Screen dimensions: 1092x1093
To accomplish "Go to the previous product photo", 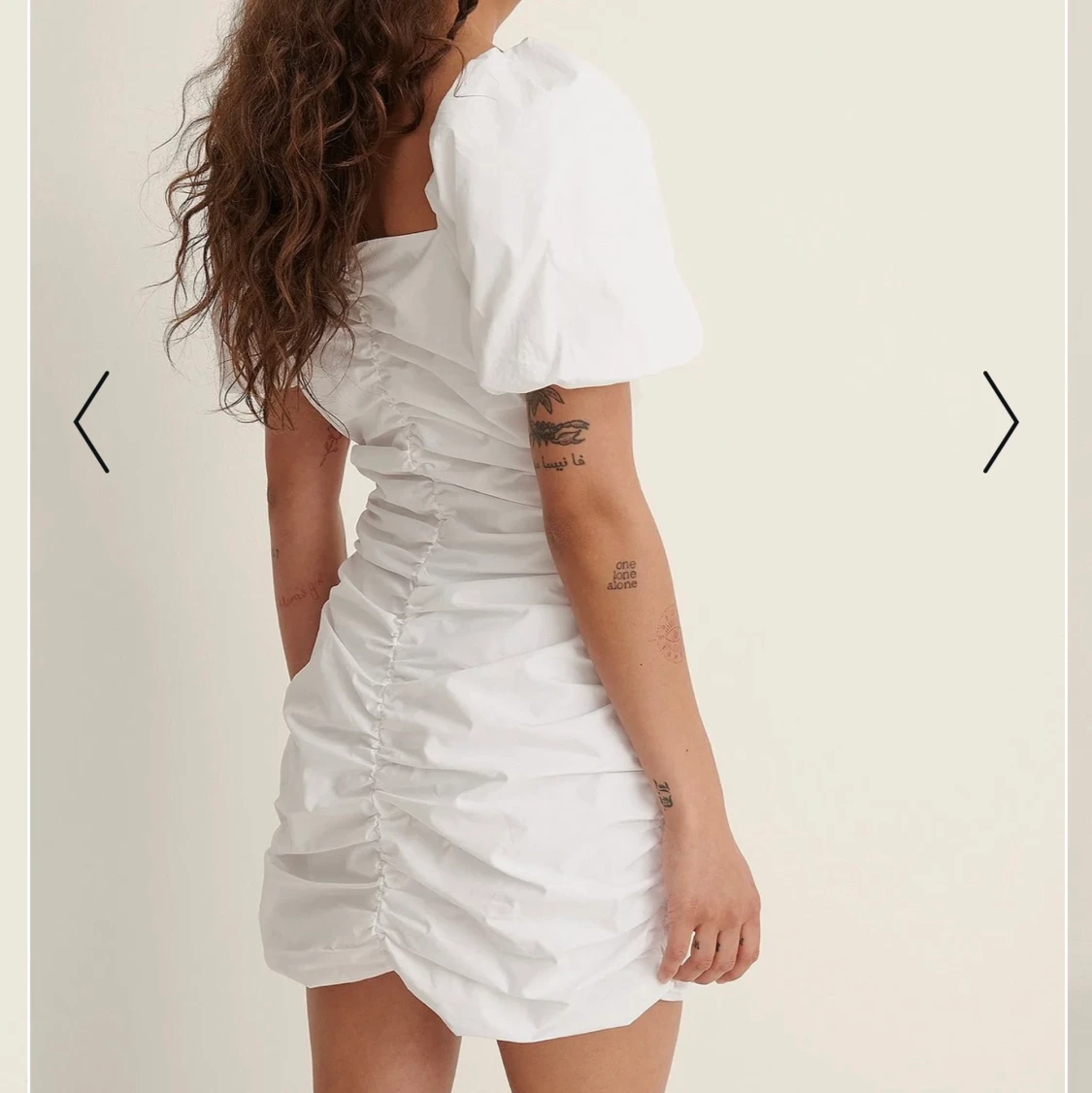I will pos(91,422).
